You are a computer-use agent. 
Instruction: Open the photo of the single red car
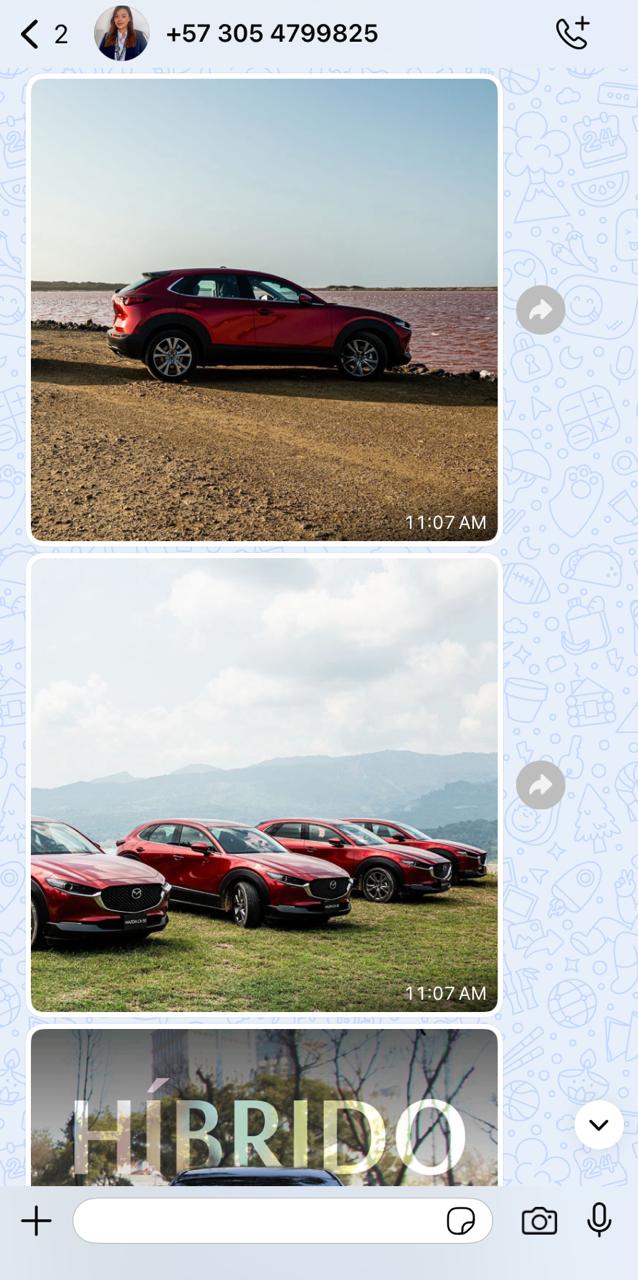264,309
